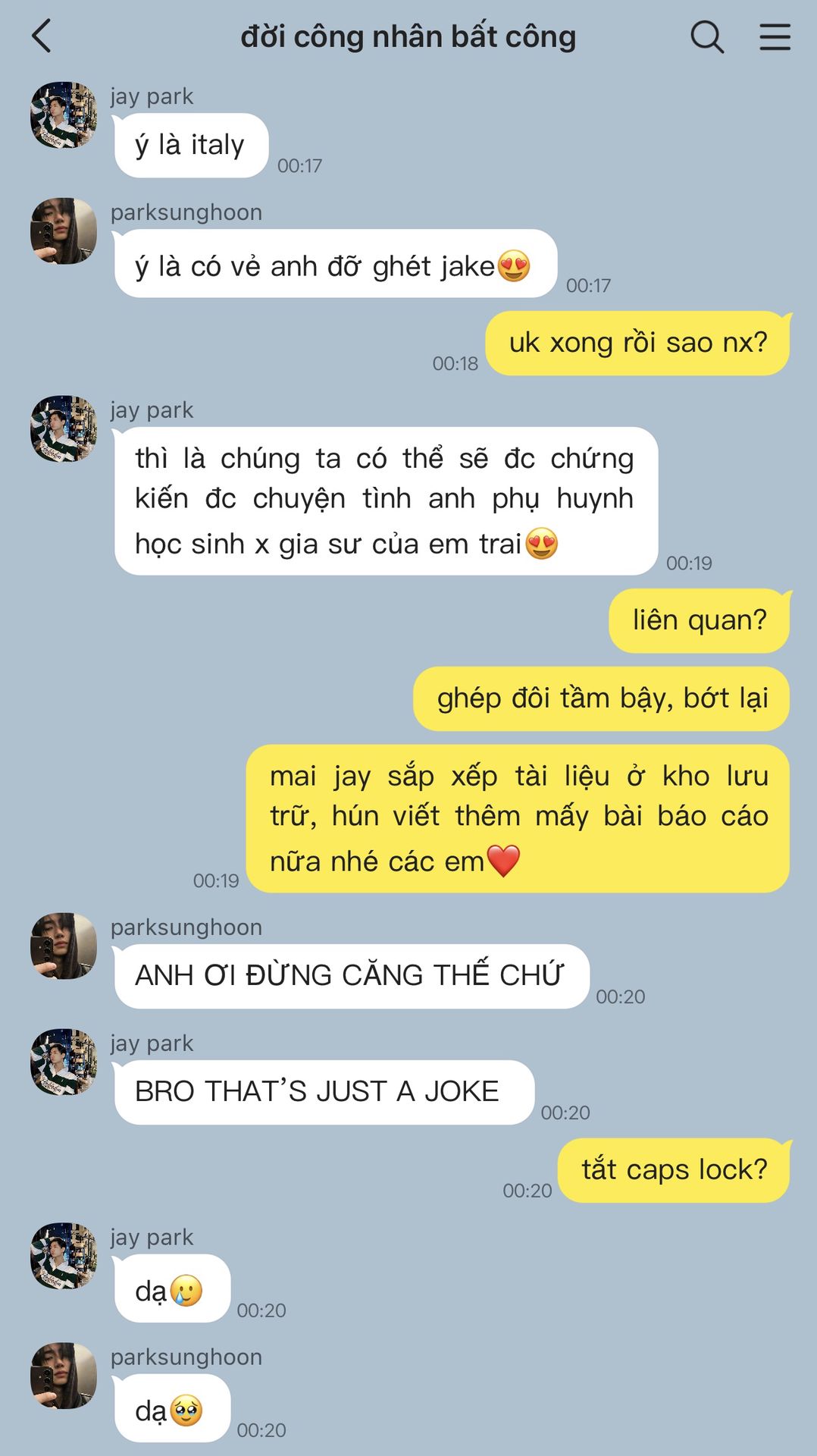Open parksunghoon's avatar beside 'ANH ƠI ĐỪNG CĂNG' message

64,946
